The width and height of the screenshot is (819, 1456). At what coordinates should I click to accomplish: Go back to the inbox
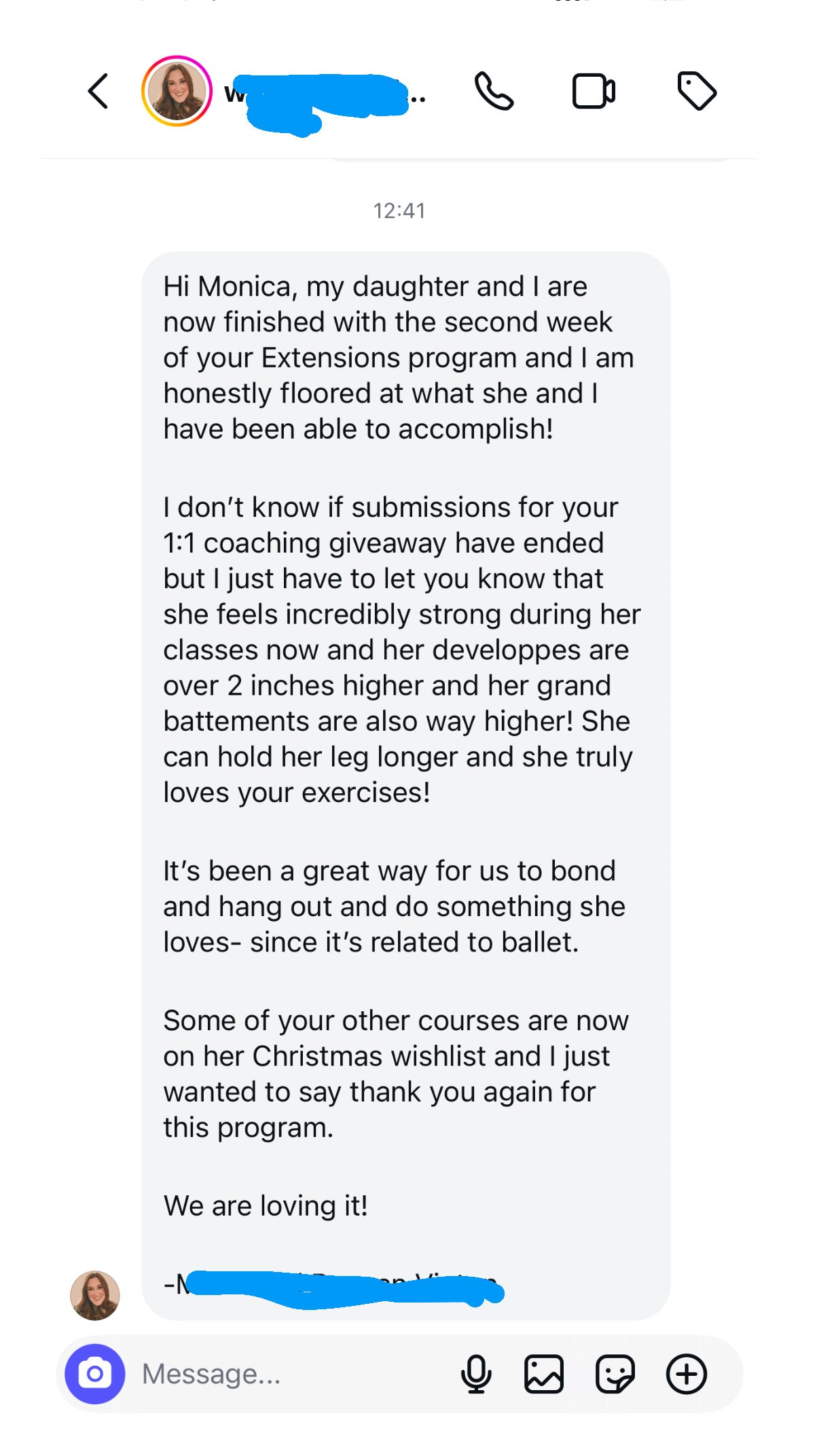pos(98,91)
